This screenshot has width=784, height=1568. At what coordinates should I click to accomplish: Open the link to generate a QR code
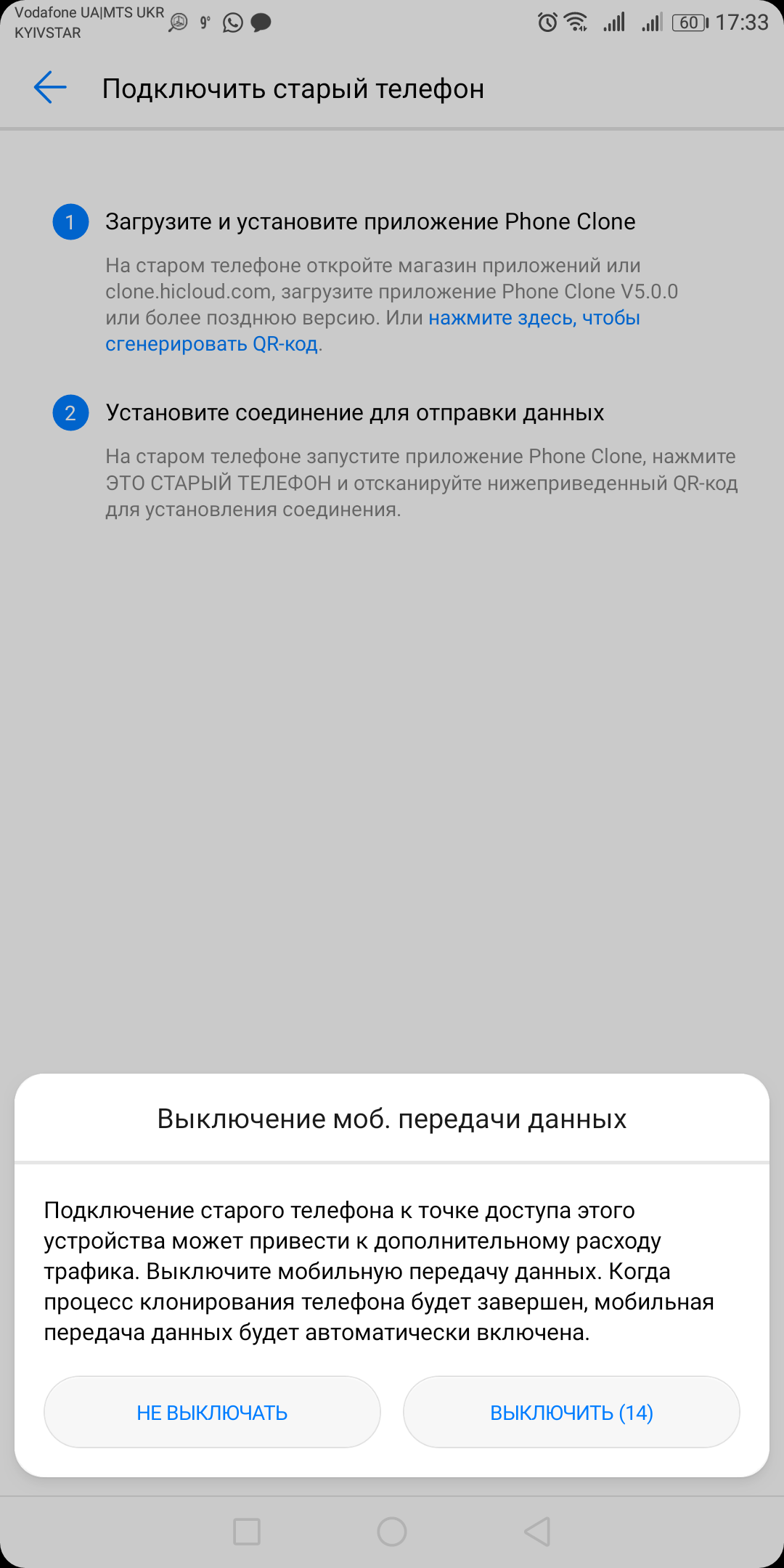click(372, 330)
